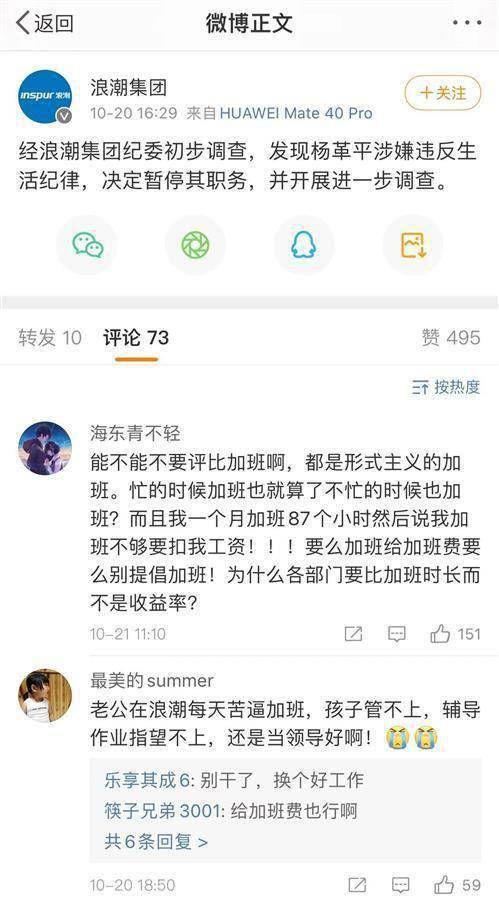The width and height of the screenshot is (499, 900).
Task: Open 海东青不轻's profile avatar
Action: pyautogui.click(x=45, y=448)
